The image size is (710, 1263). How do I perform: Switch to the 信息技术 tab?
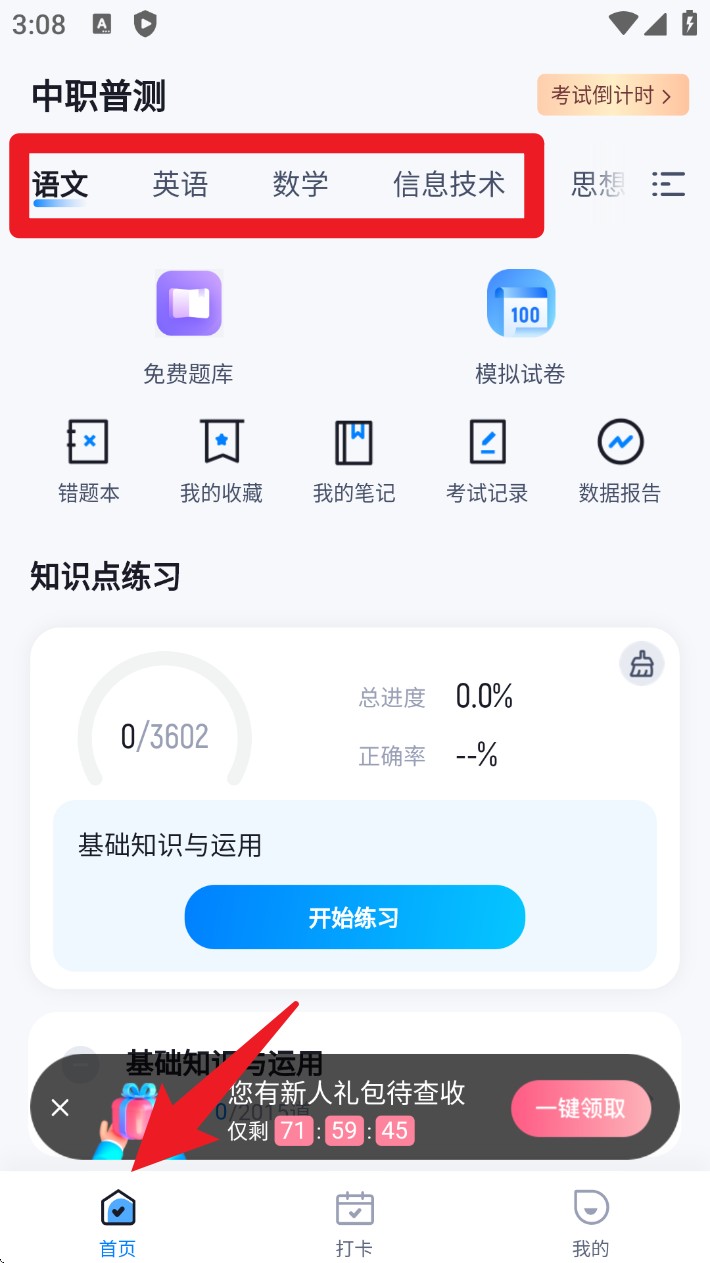pyautogui.click(x=449, y=184)
